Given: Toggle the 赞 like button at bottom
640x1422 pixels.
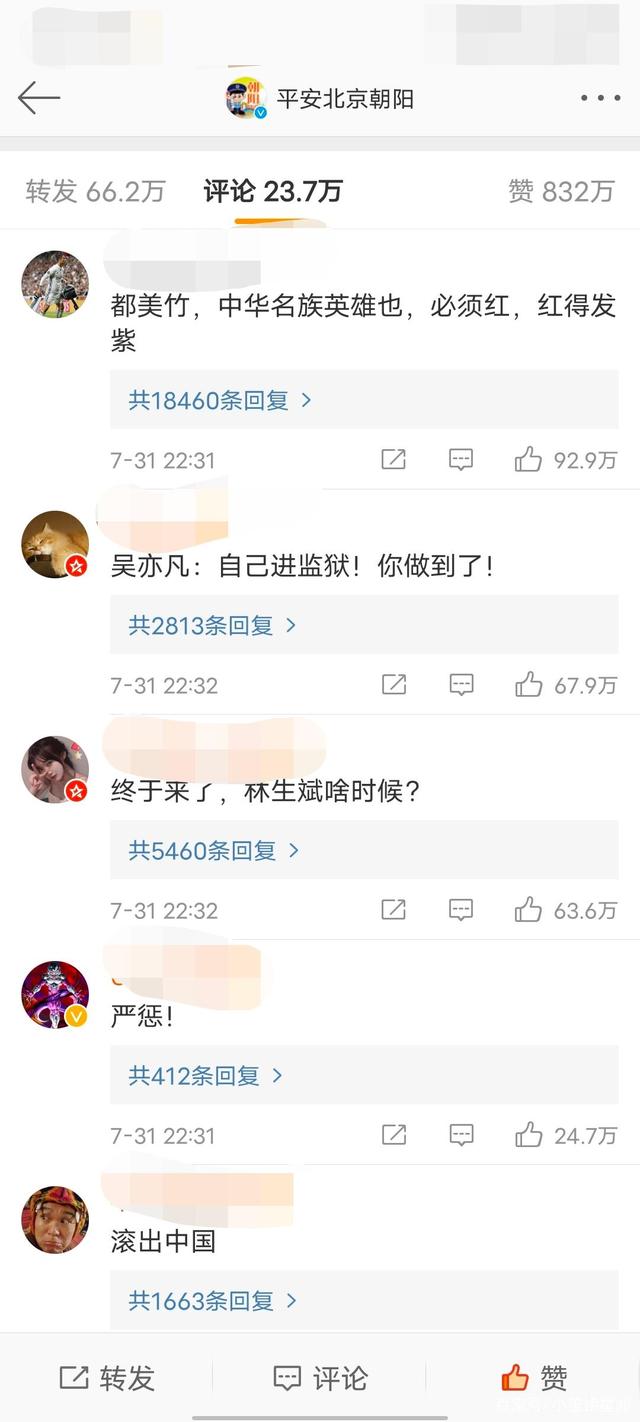Looking at the screenshot, I should [x=534, y=1378].
